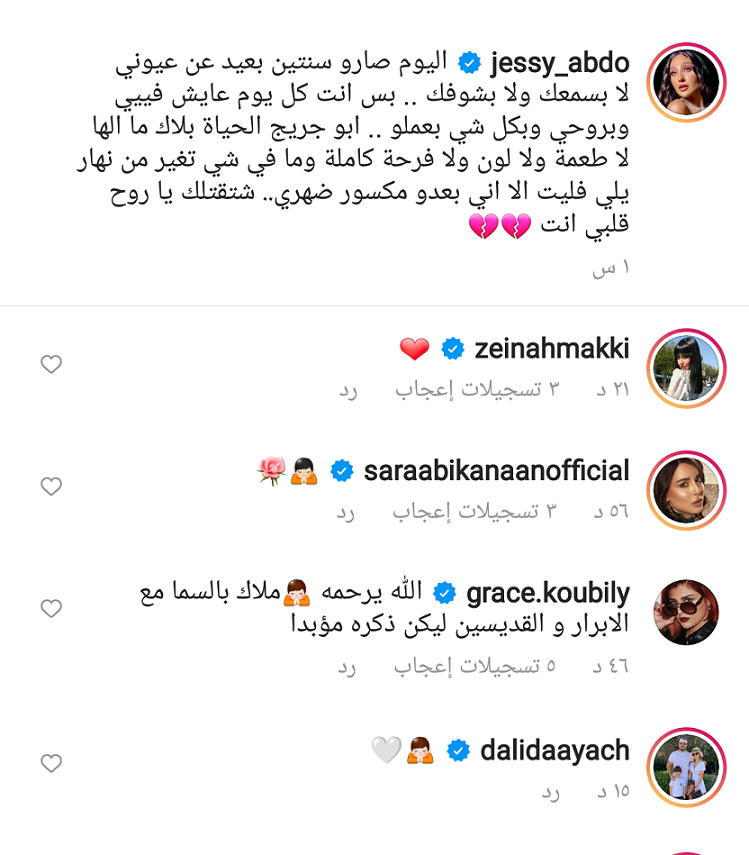Like zeinahmakki's comment
749x855 pixels.
(51, 364)
